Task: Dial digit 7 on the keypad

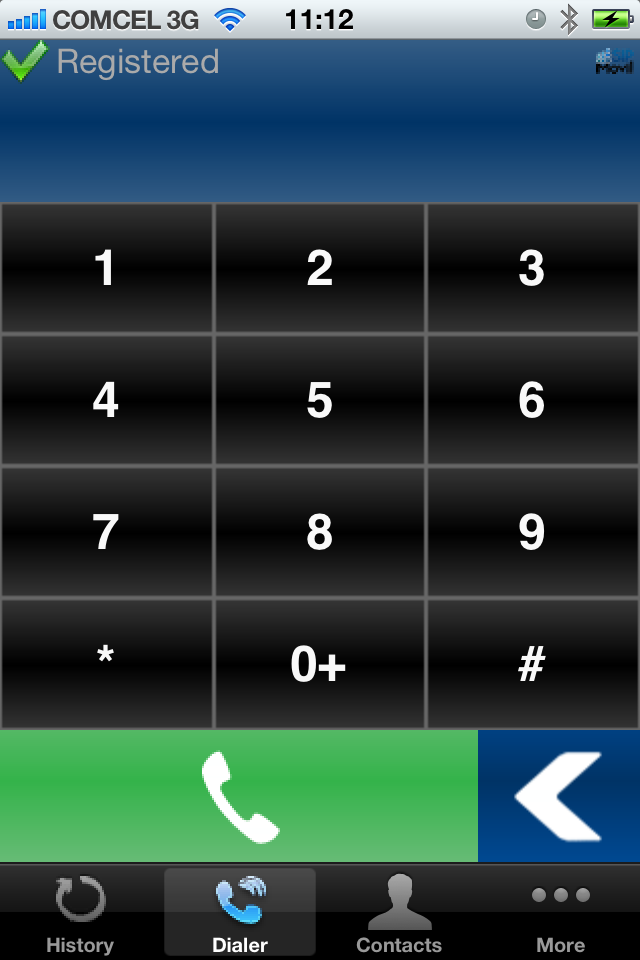Action: 106,532
